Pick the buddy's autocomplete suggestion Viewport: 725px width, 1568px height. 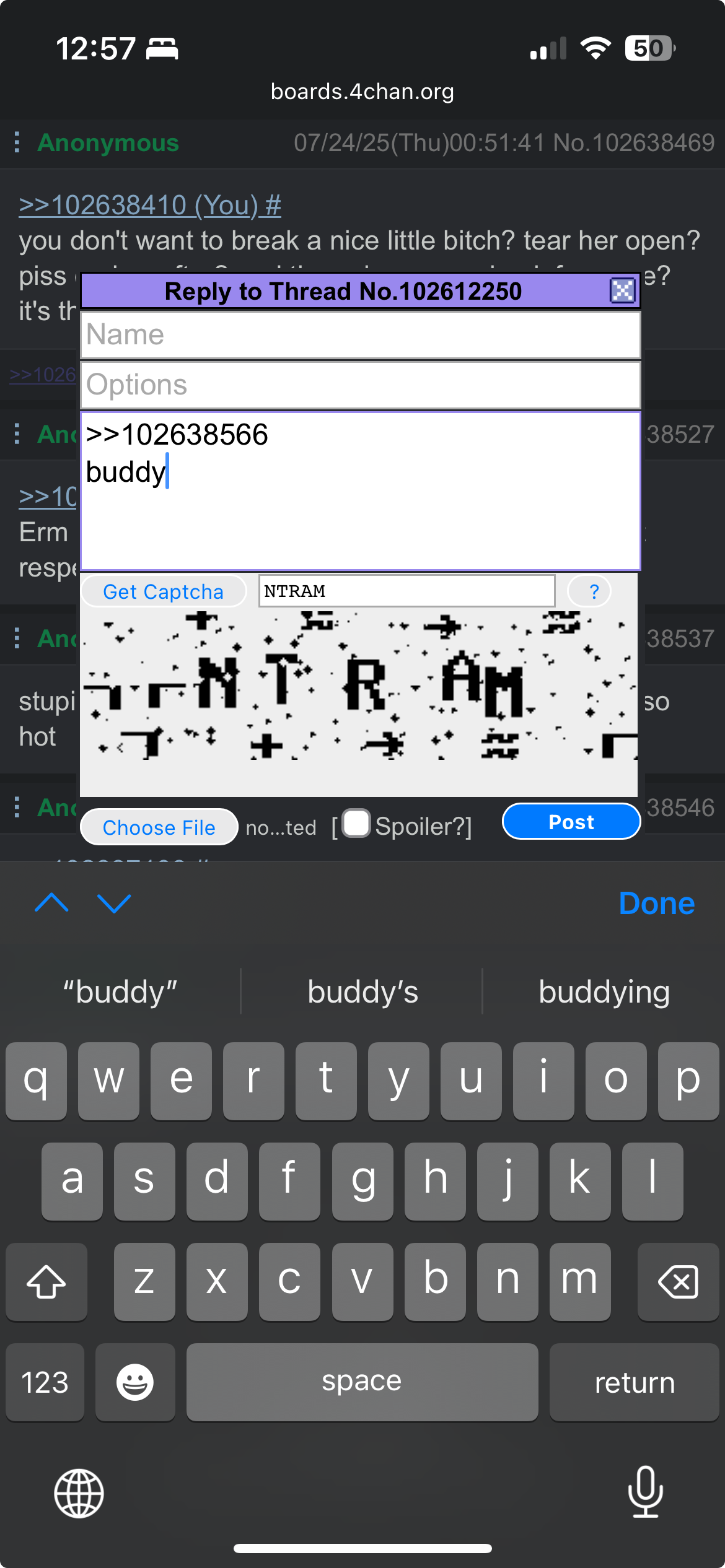click(362, 992)
